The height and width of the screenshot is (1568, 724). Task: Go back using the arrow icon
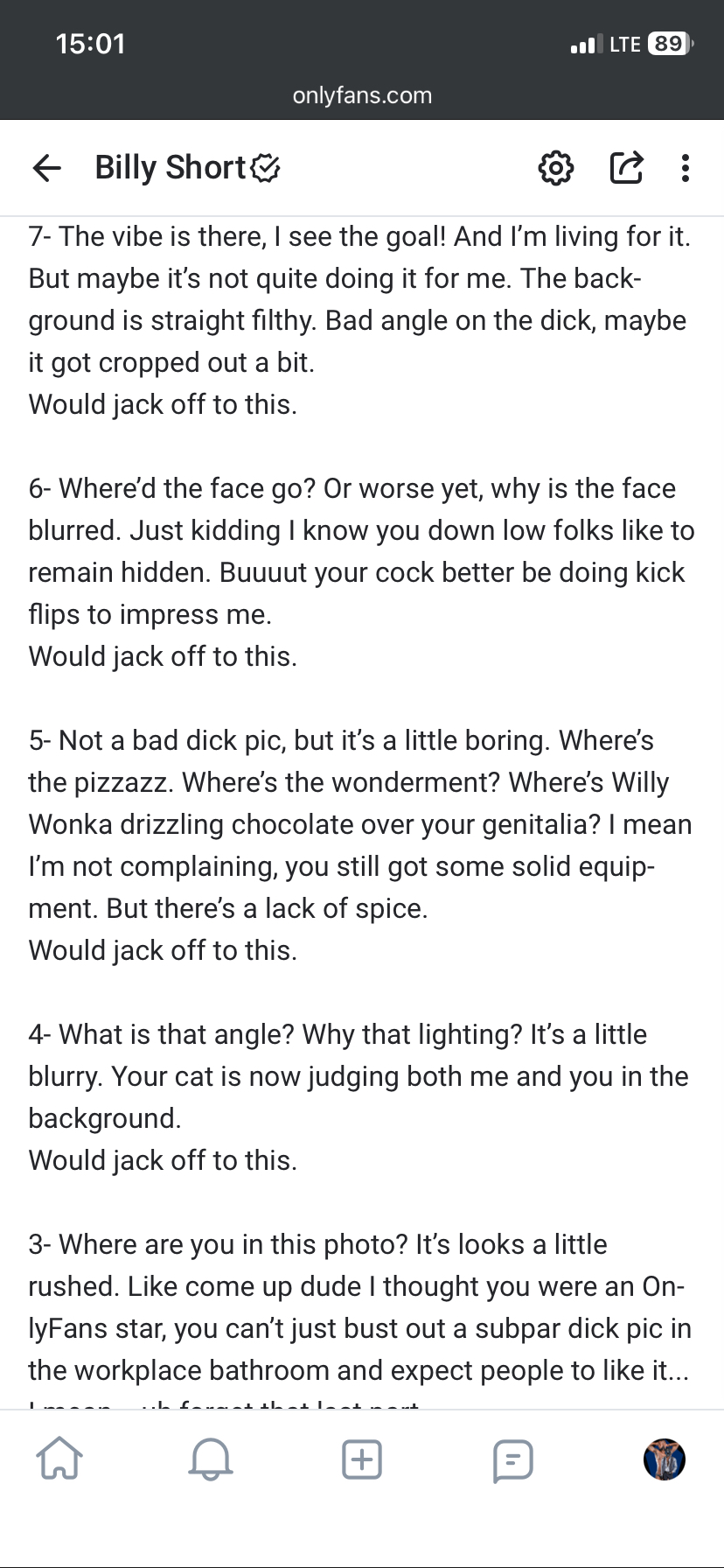(47, 167)
